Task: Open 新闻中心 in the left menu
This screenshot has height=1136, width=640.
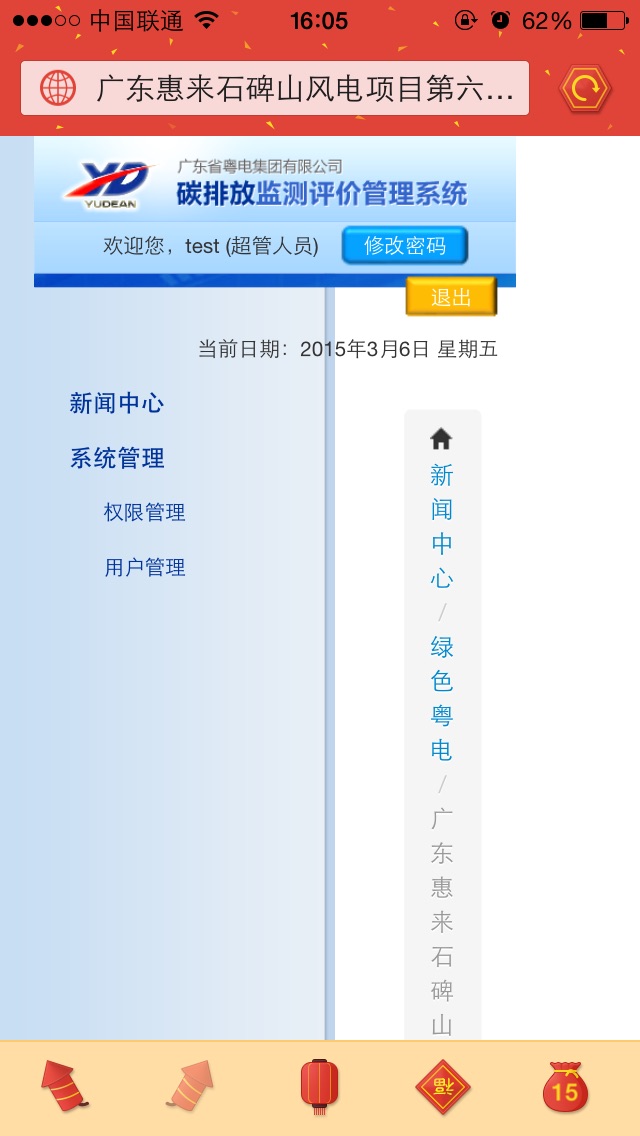Action: coord(117,404)
